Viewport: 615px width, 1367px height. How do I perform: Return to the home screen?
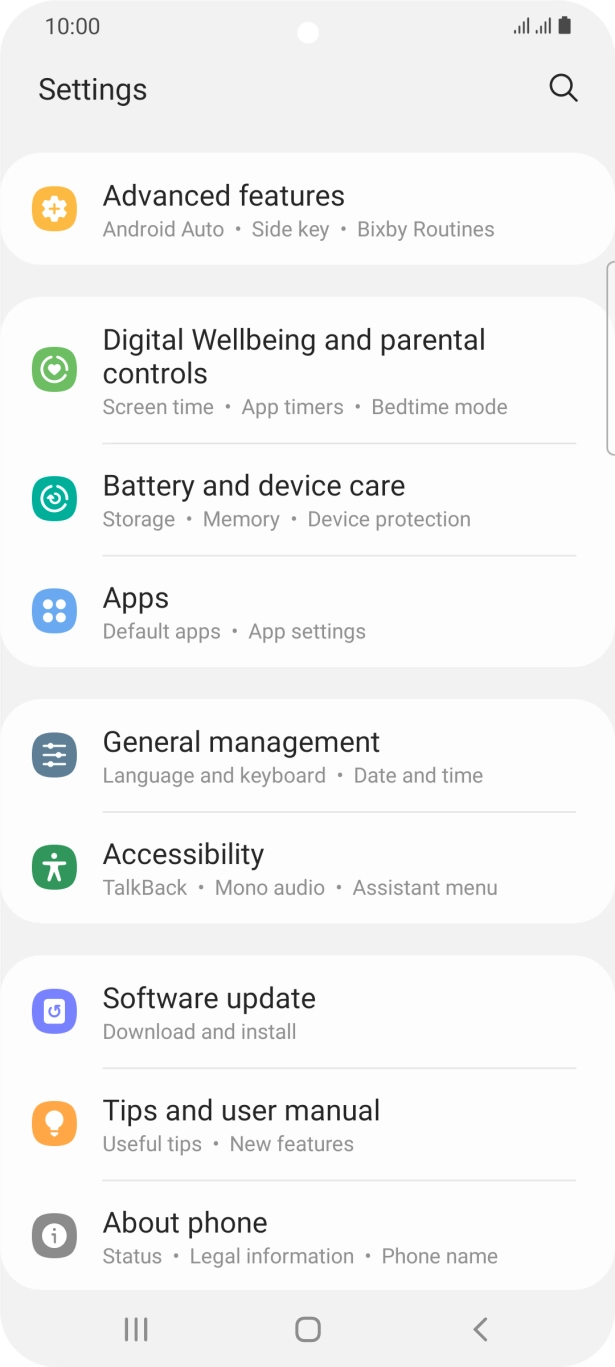pyautogui.click(x=308, y=1328)
